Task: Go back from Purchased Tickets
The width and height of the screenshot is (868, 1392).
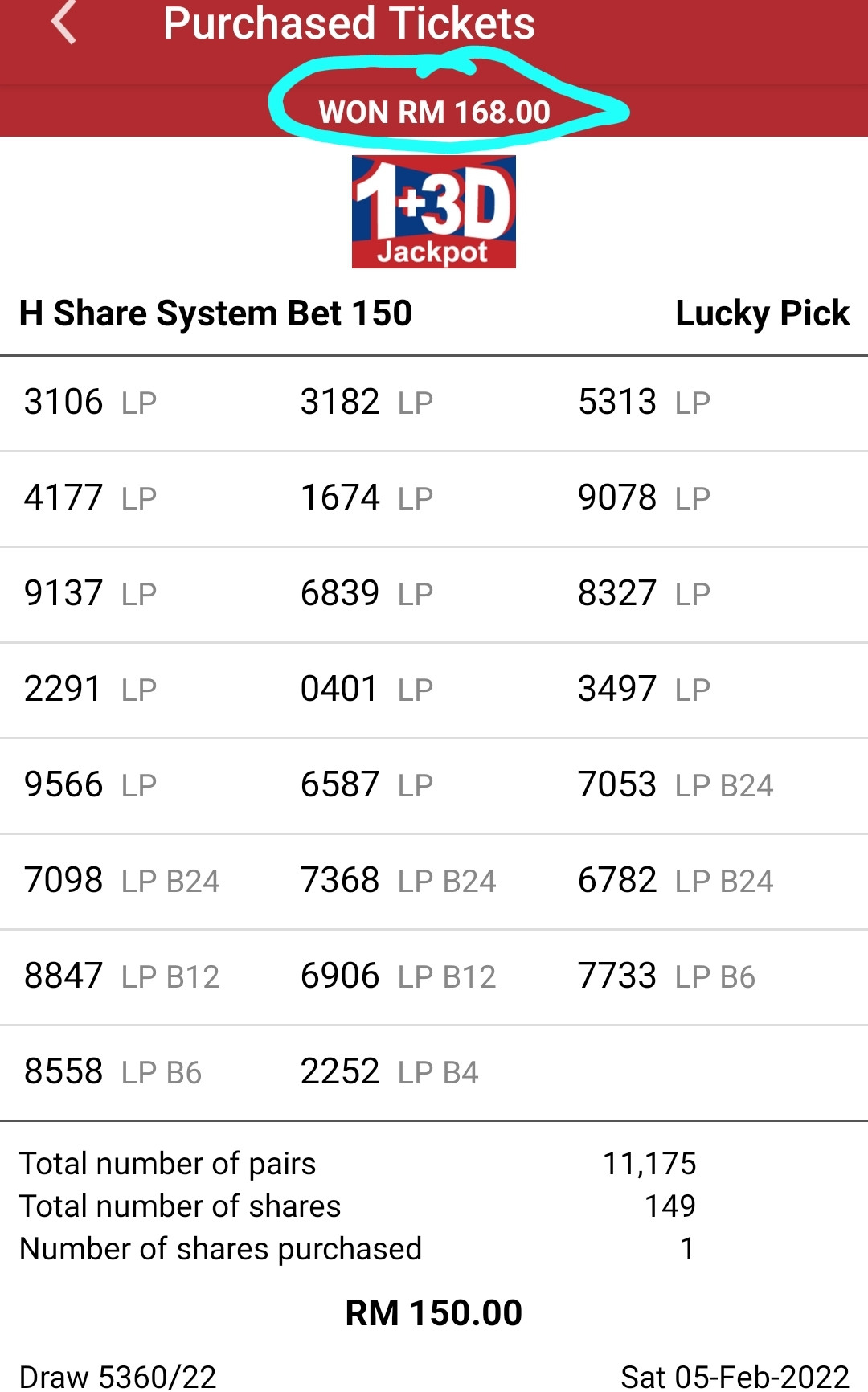Action: tap(63, 22)
